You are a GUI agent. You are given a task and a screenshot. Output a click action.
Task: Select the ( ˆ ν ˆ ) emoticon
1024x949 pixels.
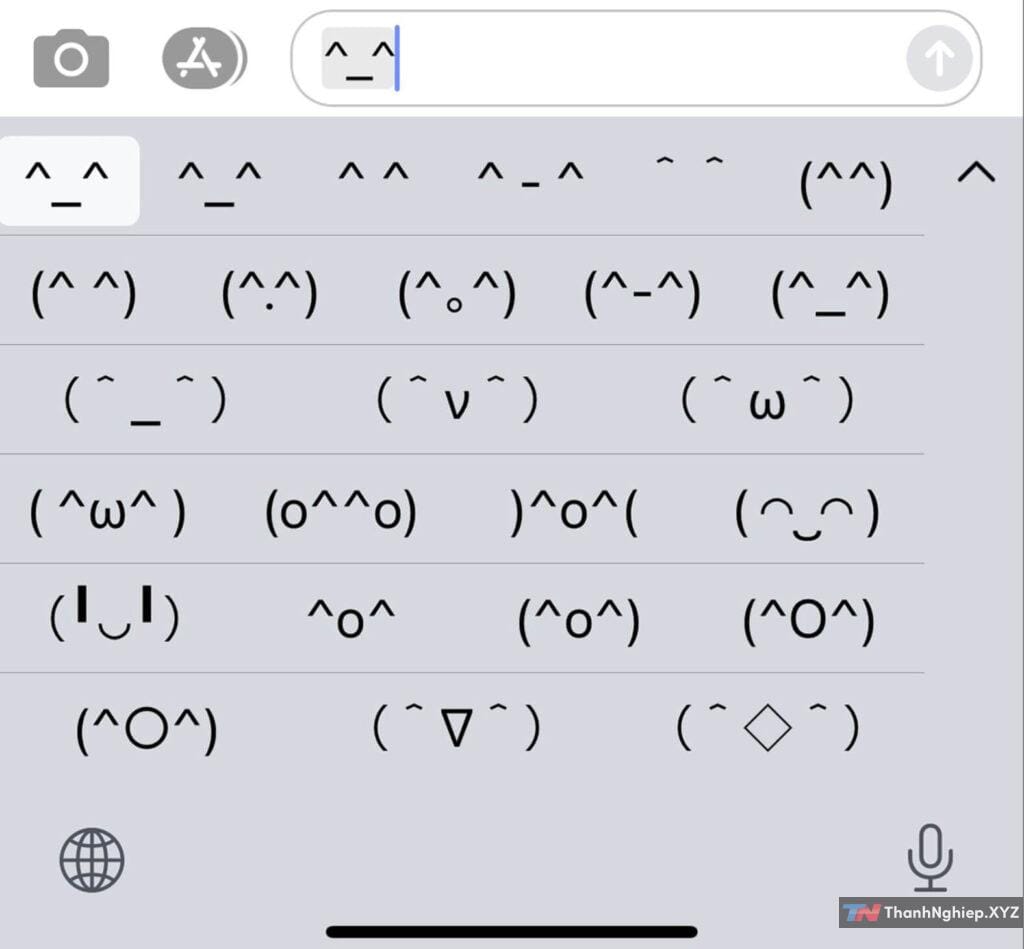click(x=457, y=401)
